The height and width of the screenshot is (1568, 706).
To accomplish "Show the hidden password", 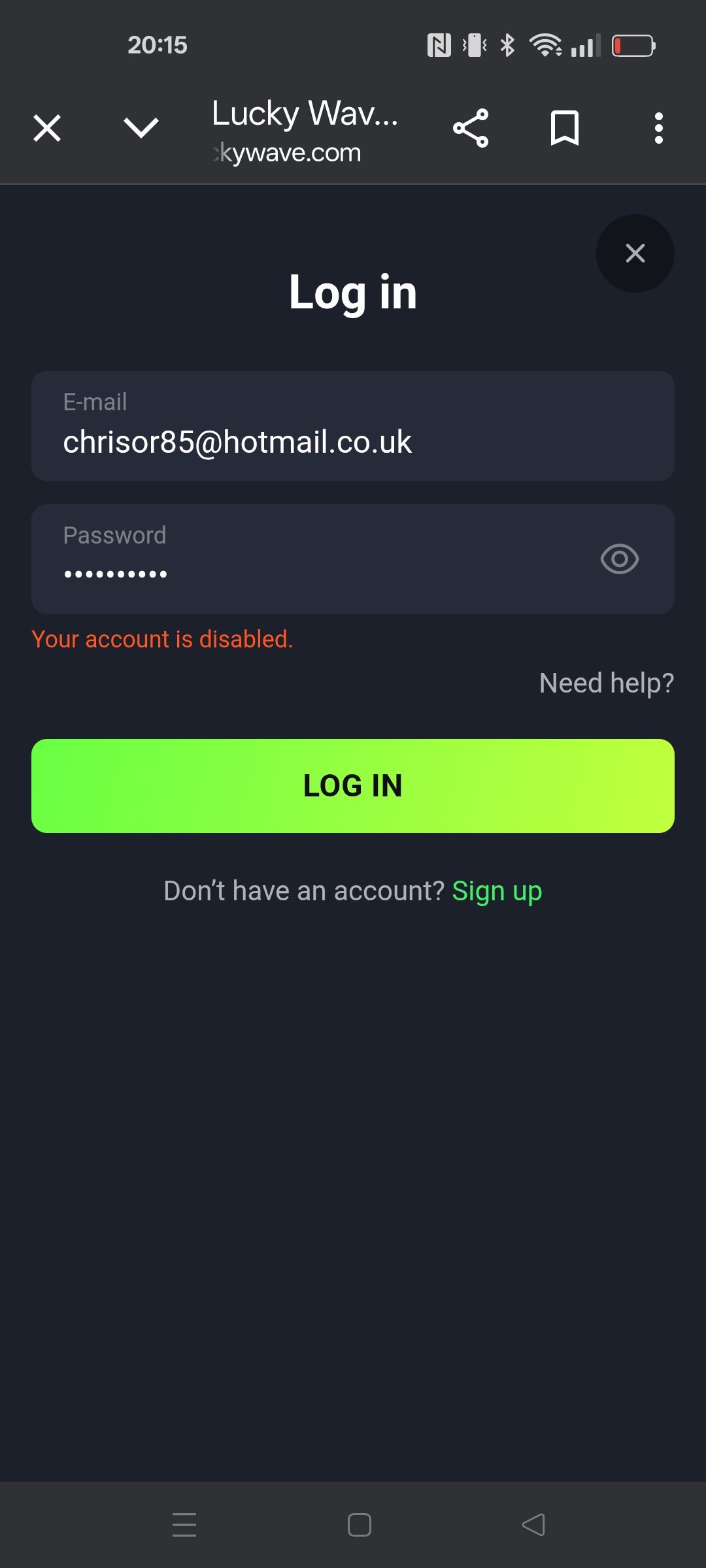I will click(x=619, y=559).
